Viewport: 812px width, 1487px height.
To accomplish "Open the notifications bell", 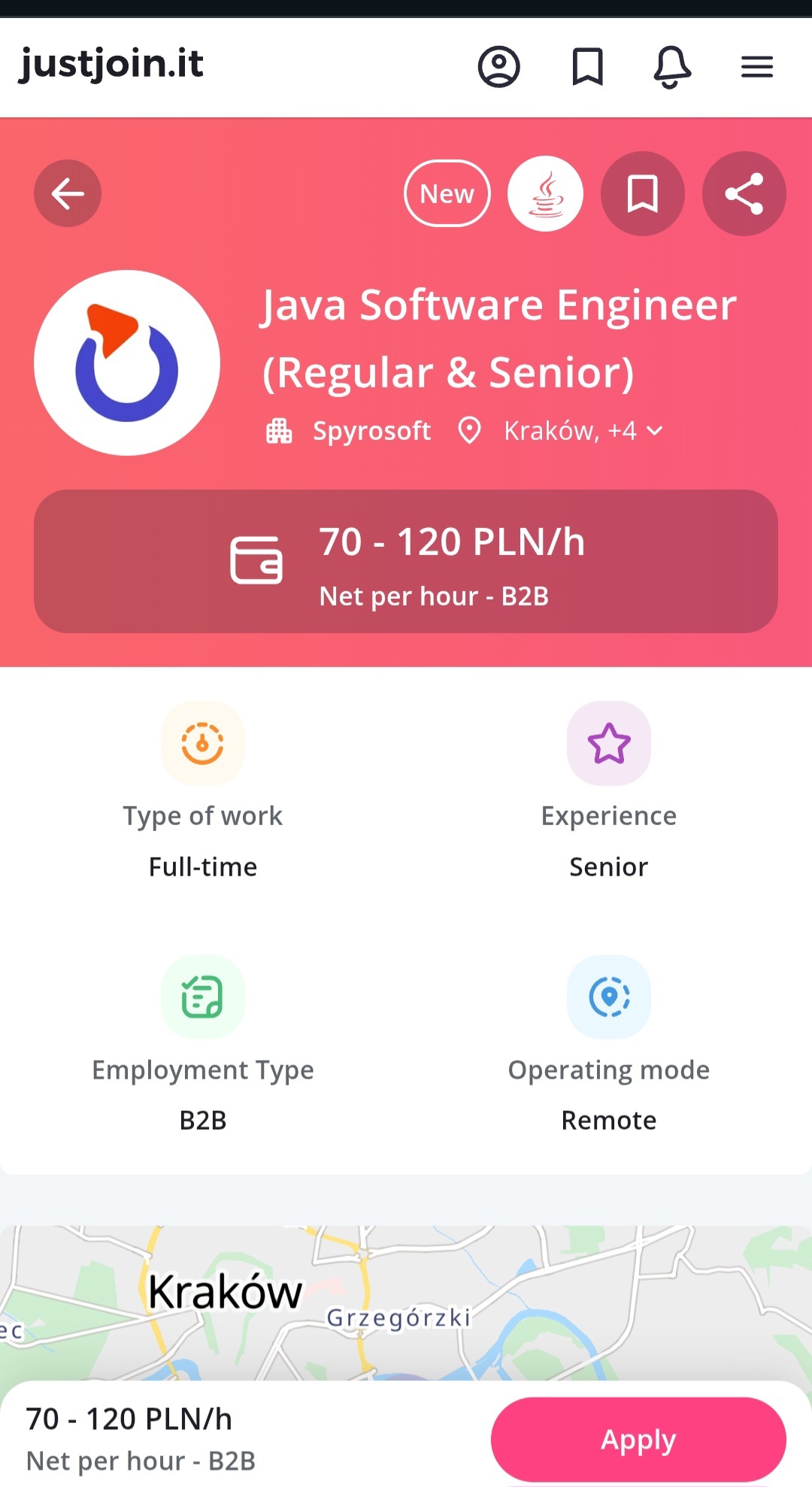I will (671, 67).
